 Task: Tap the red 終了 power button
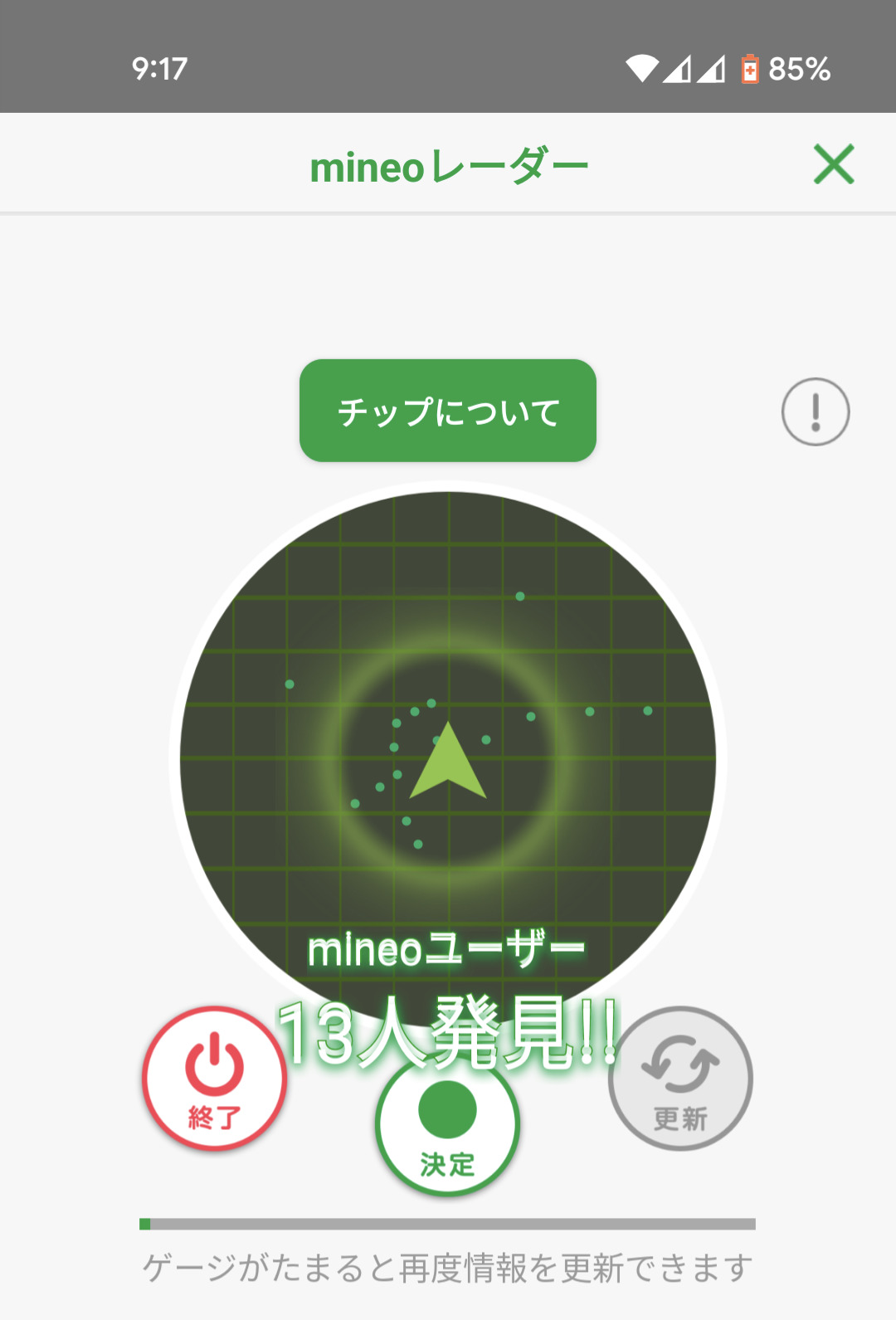[214, 1079]
